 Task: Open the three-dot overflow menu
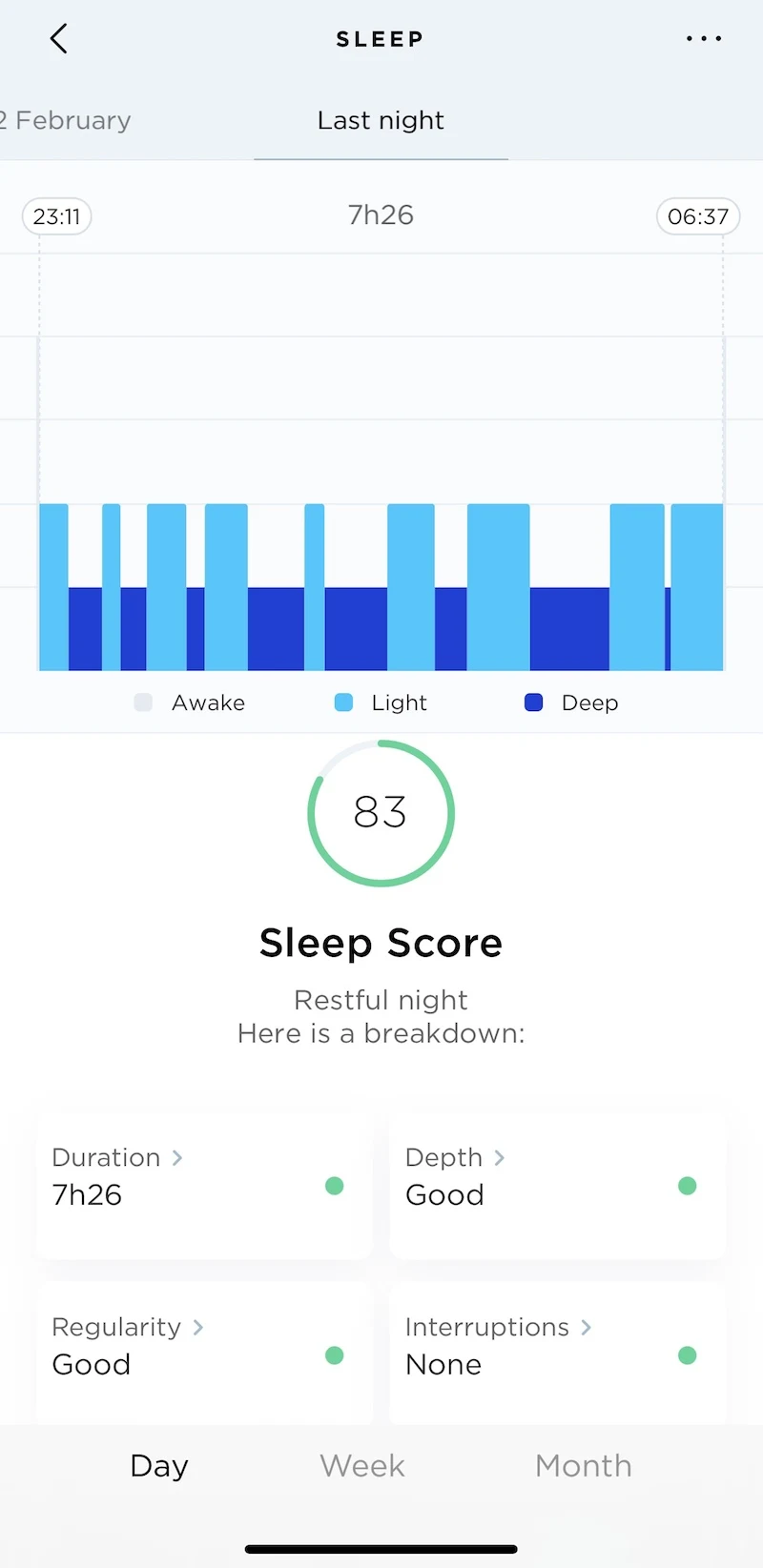pyautogui.click(x=704, y=39)
